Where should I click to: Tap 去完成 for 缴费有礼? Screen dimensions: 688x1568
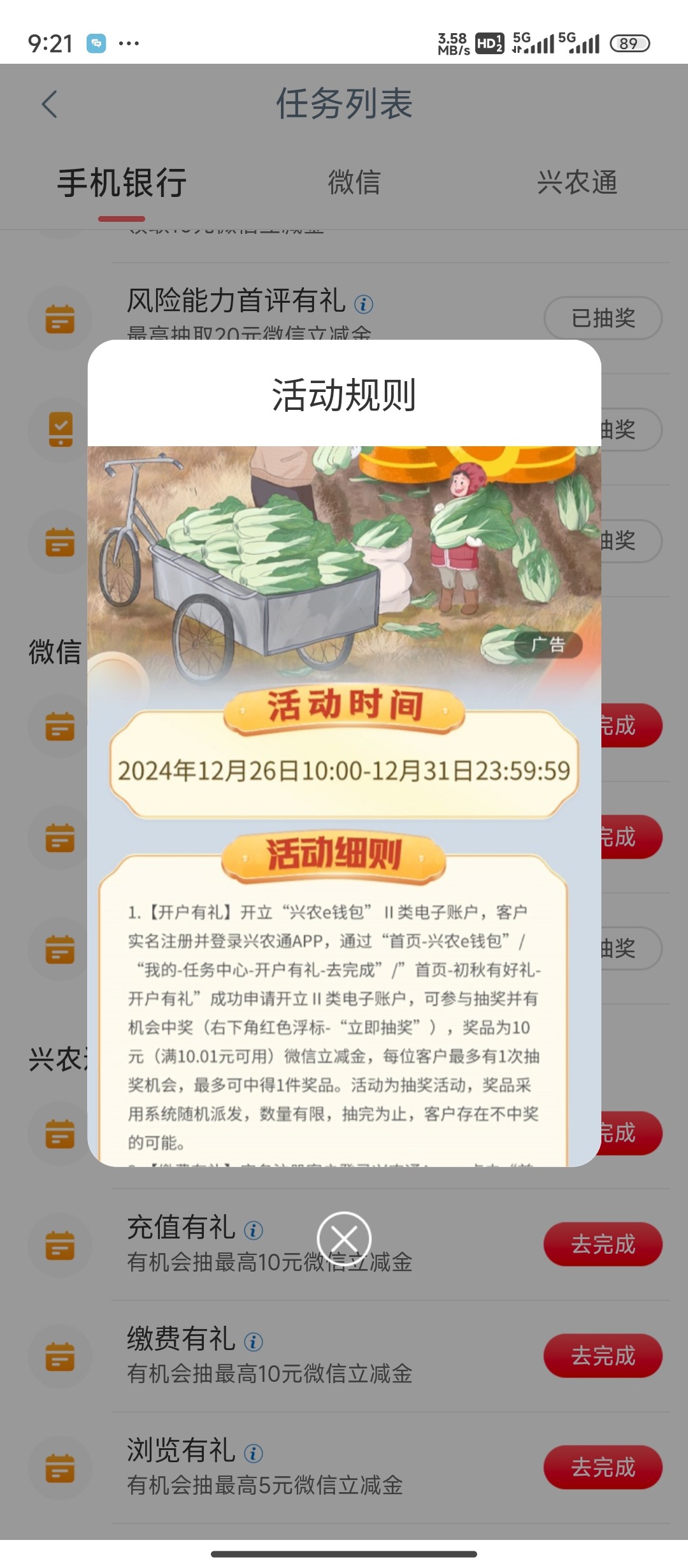(603, 1355)
